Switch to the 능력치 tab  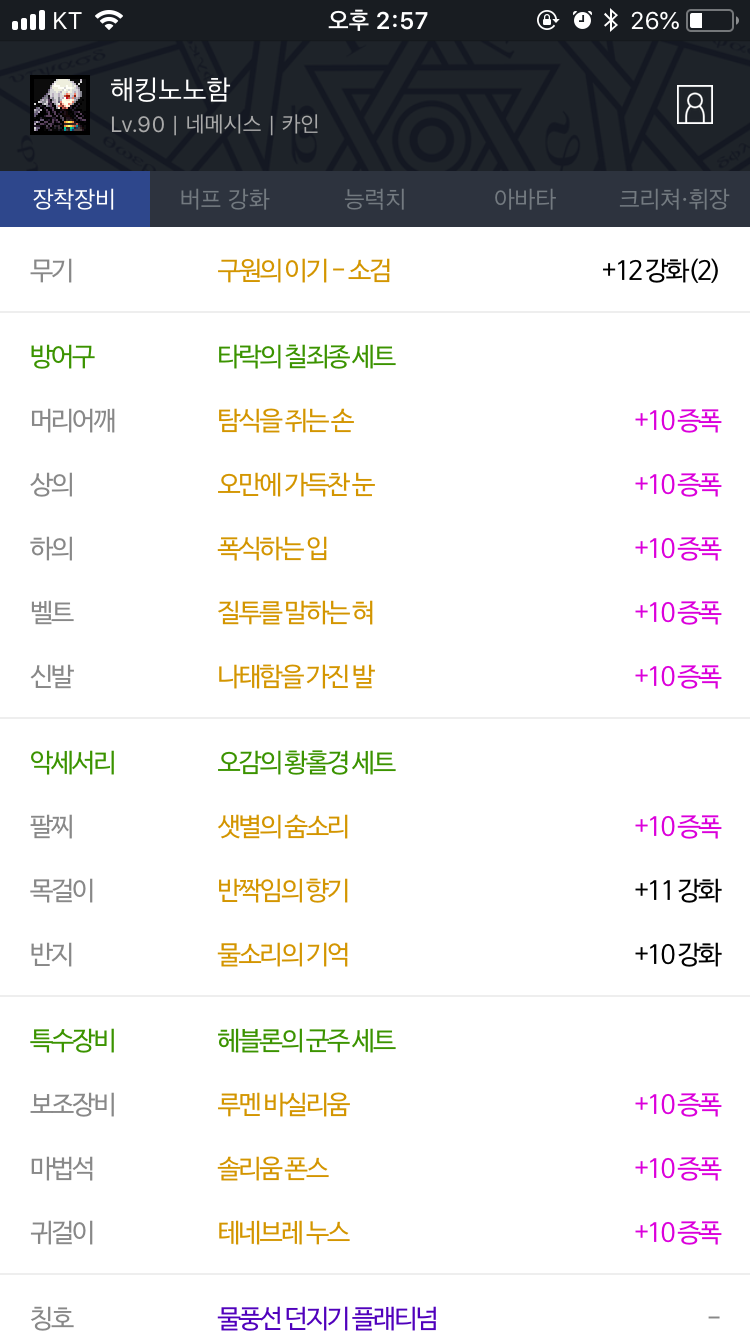point(375,199)
